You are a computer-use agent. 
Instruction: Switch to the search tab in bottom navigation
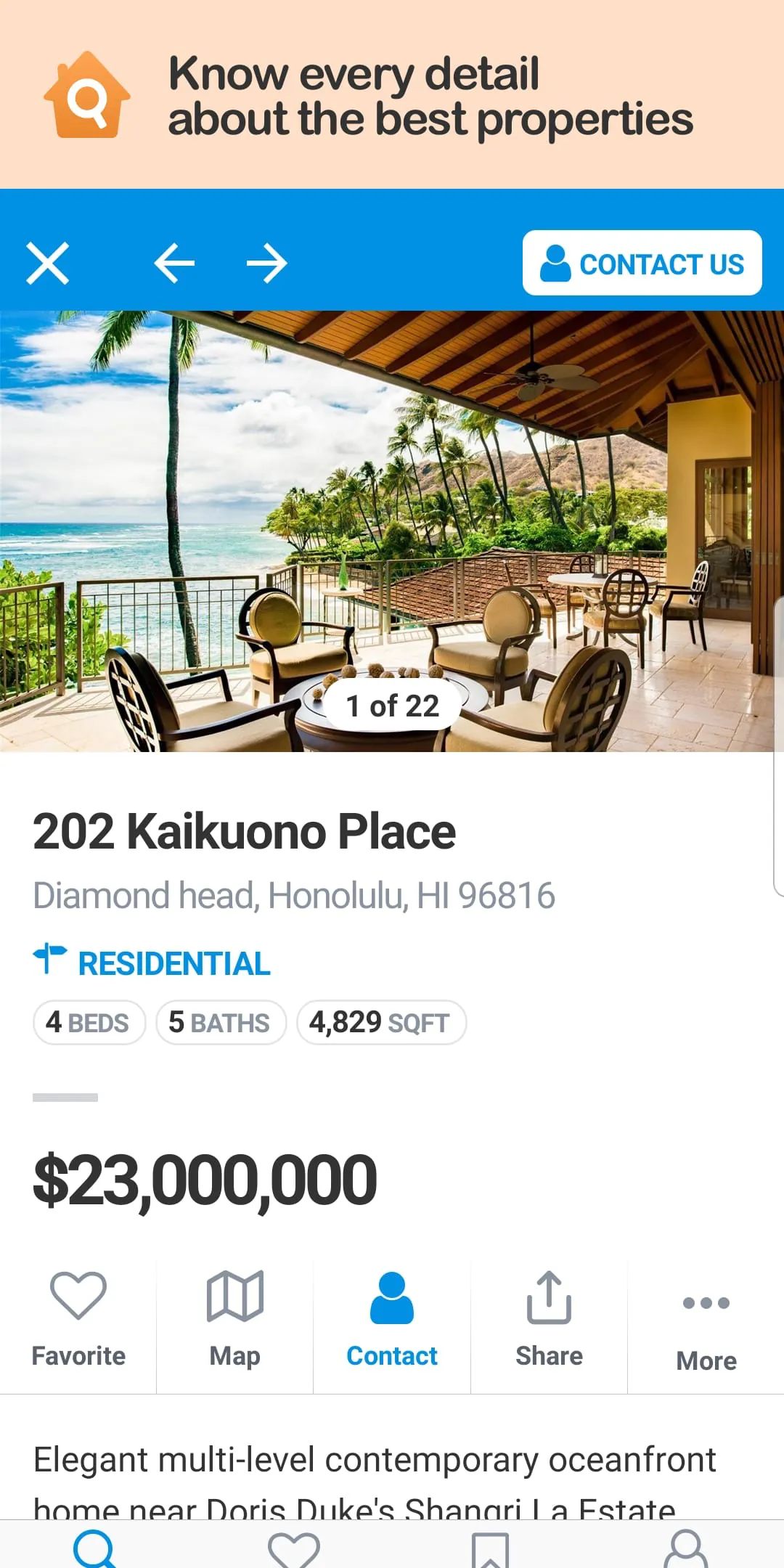(x=94, y=1548)
